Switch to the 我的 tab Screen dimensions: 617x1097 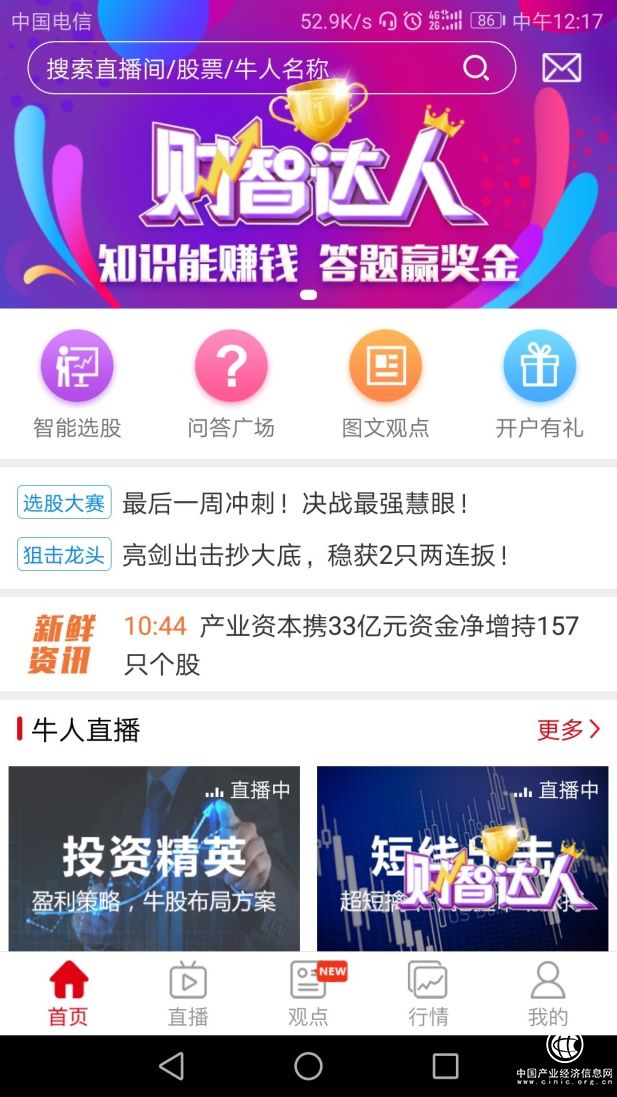coord(548,993)
